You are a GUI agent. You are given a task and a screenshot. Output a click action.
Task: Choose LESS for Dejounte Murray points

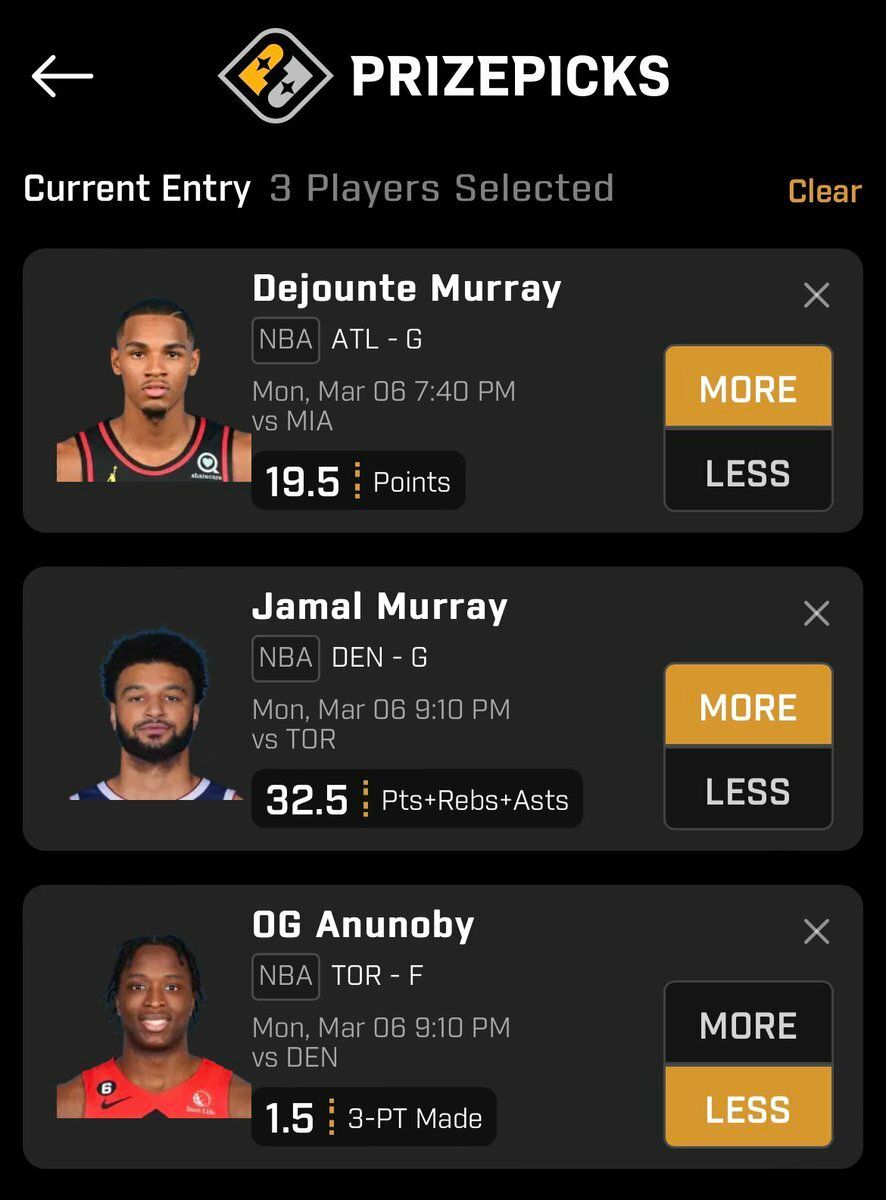pos(748,473)
